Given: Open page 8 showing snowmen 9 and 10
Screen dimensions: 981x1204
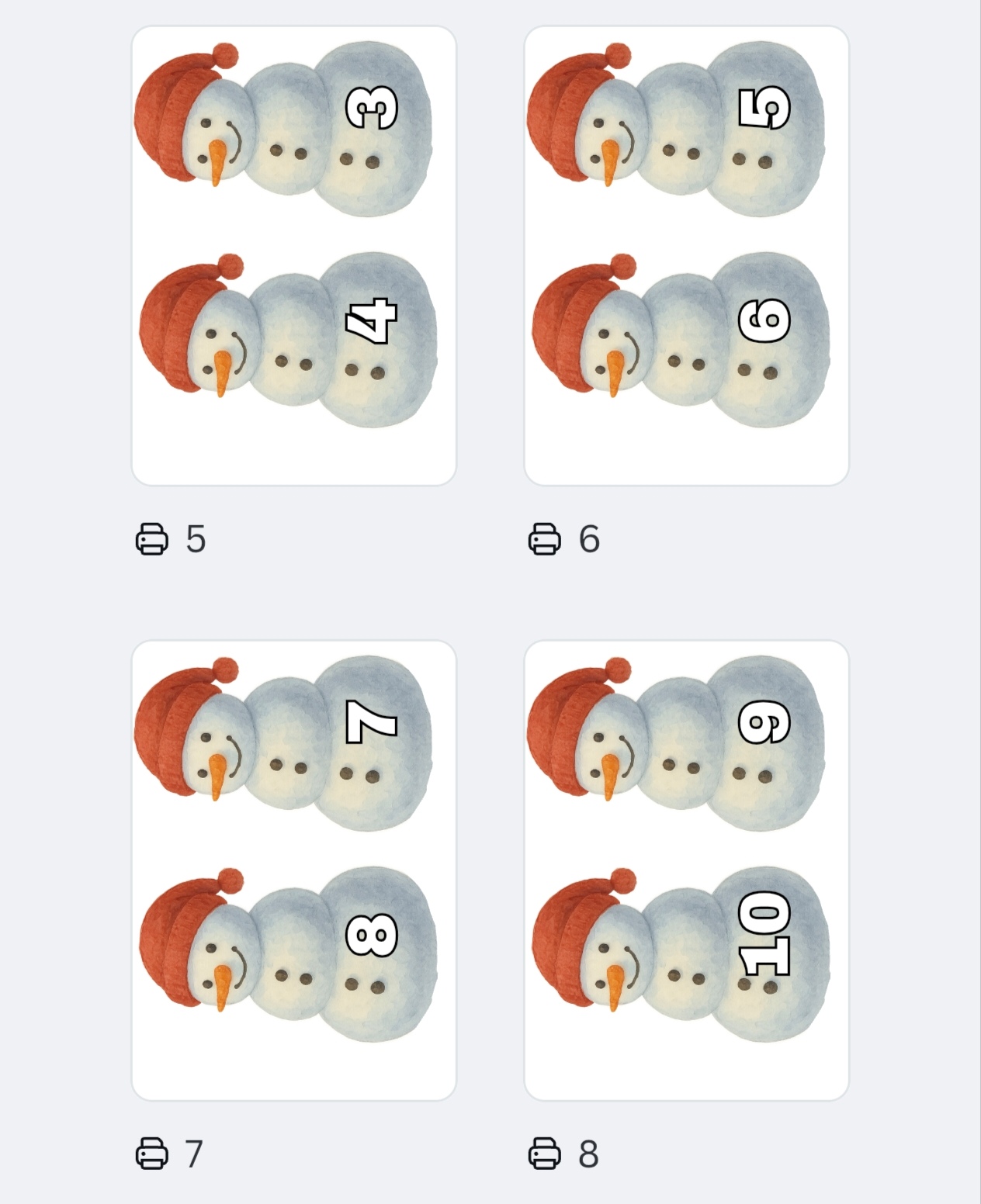Looking at the screenshot, I should (687, 870).
